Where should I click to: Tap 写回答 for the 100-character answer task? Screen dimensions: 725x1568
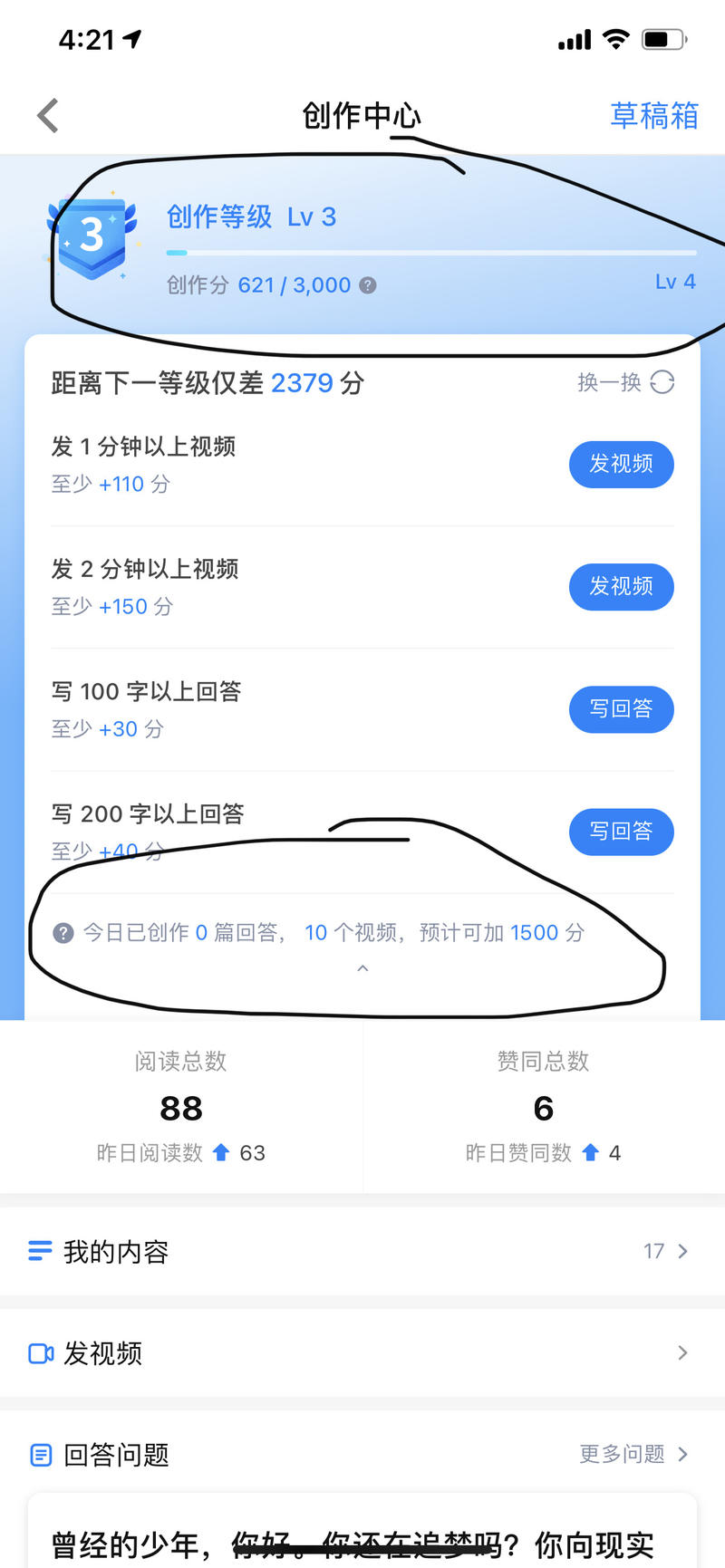coord(621,709)
